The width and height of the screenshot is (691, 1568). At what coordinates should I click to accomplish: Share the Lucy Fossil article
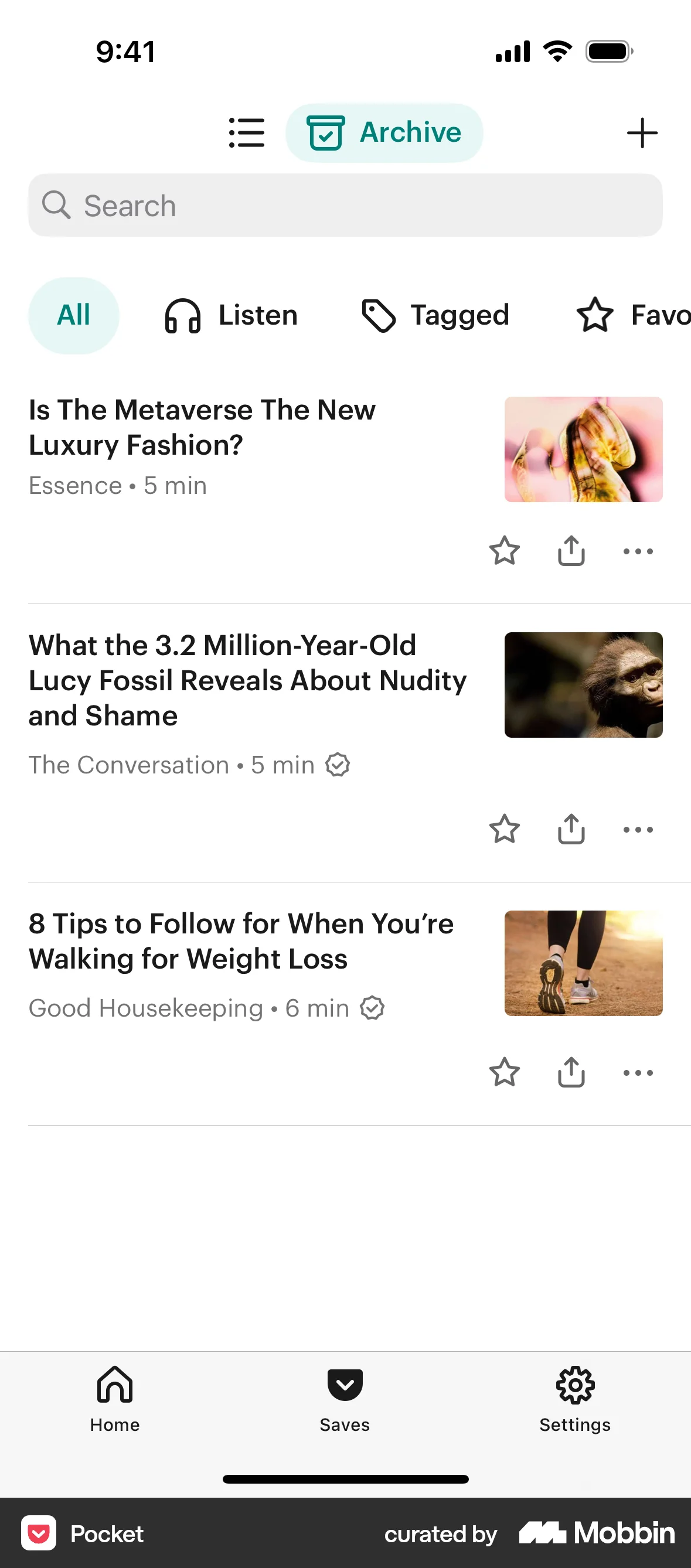pyautogui.click(x=571, y=829)
